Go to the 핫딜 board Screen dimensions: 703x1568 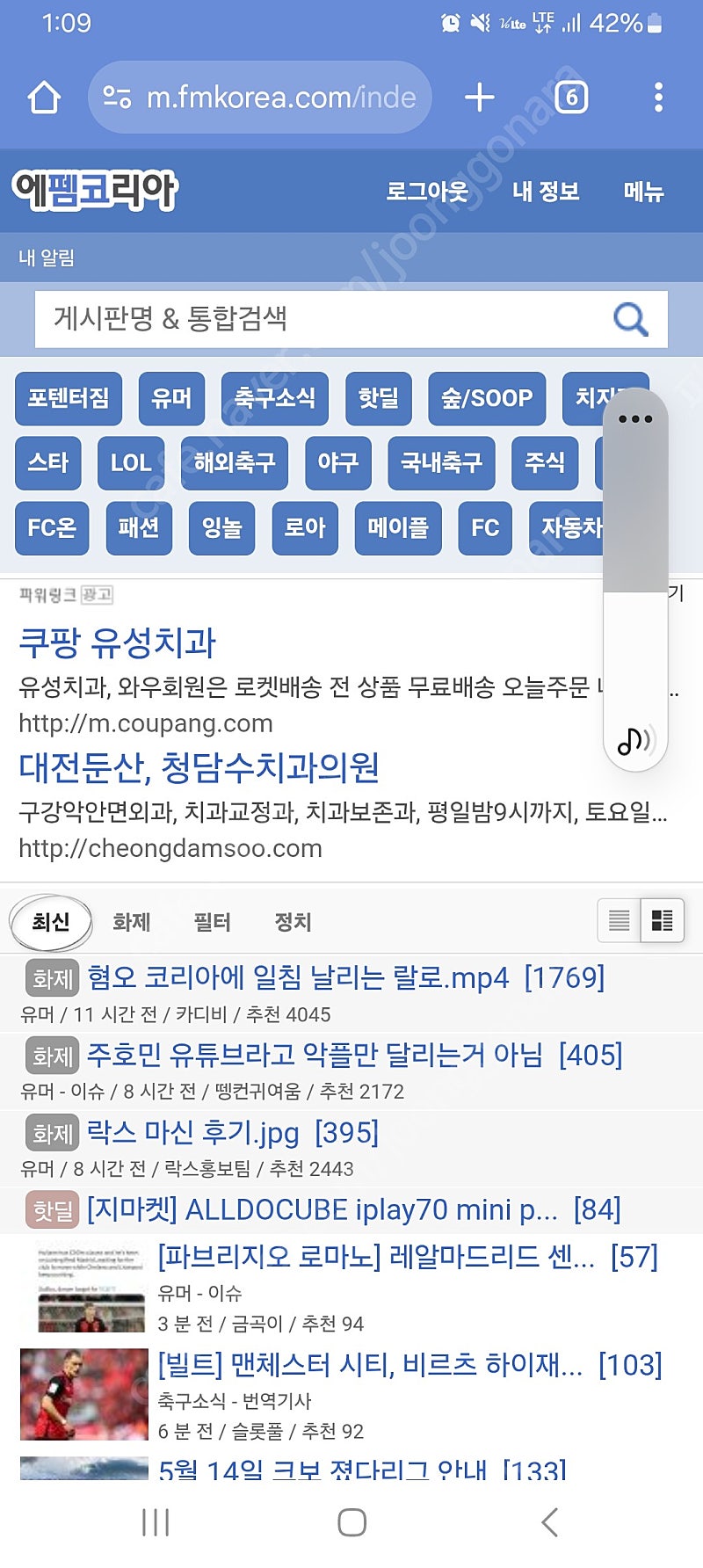click(378, 398)
